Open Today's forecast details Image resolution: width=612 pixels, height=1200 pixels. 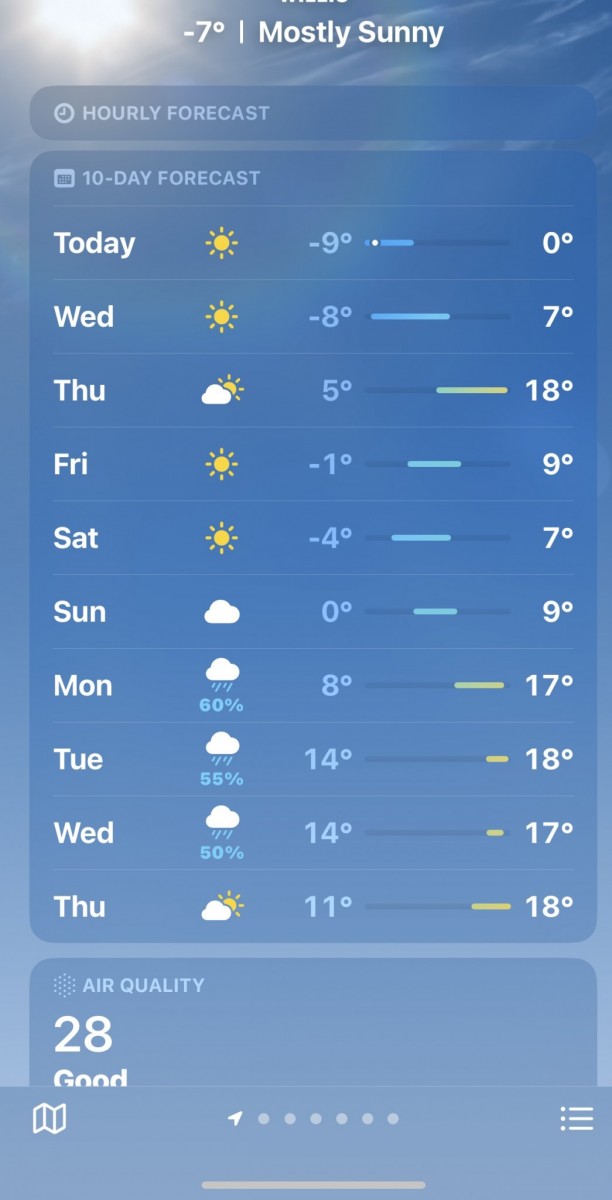coord(312,243)
